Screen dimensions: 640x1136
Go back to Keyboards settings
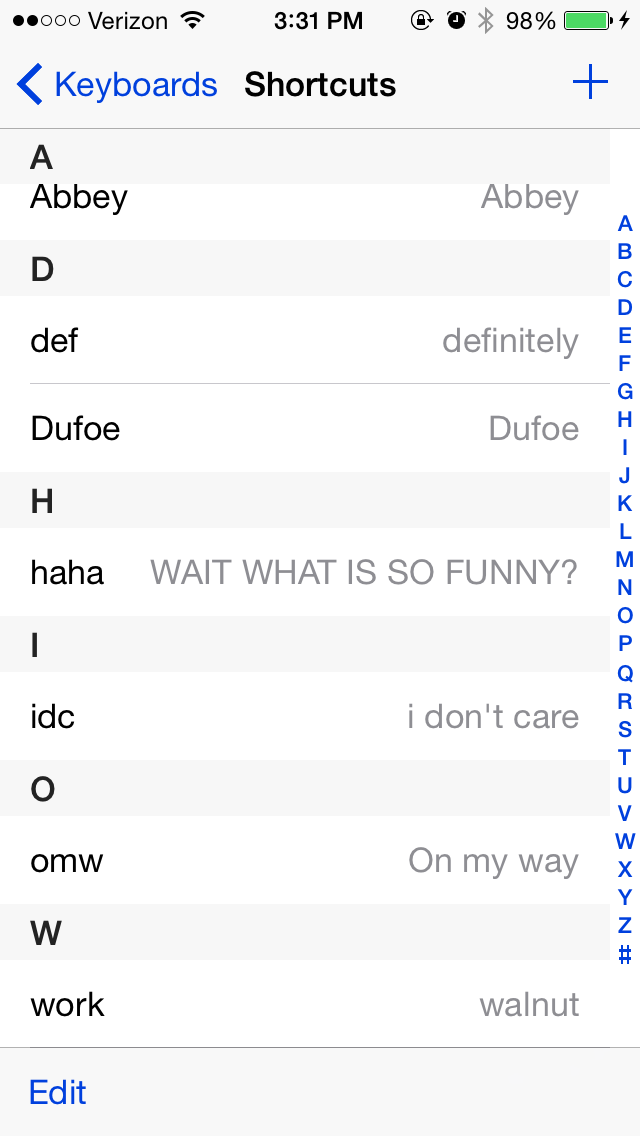(117, 85)
